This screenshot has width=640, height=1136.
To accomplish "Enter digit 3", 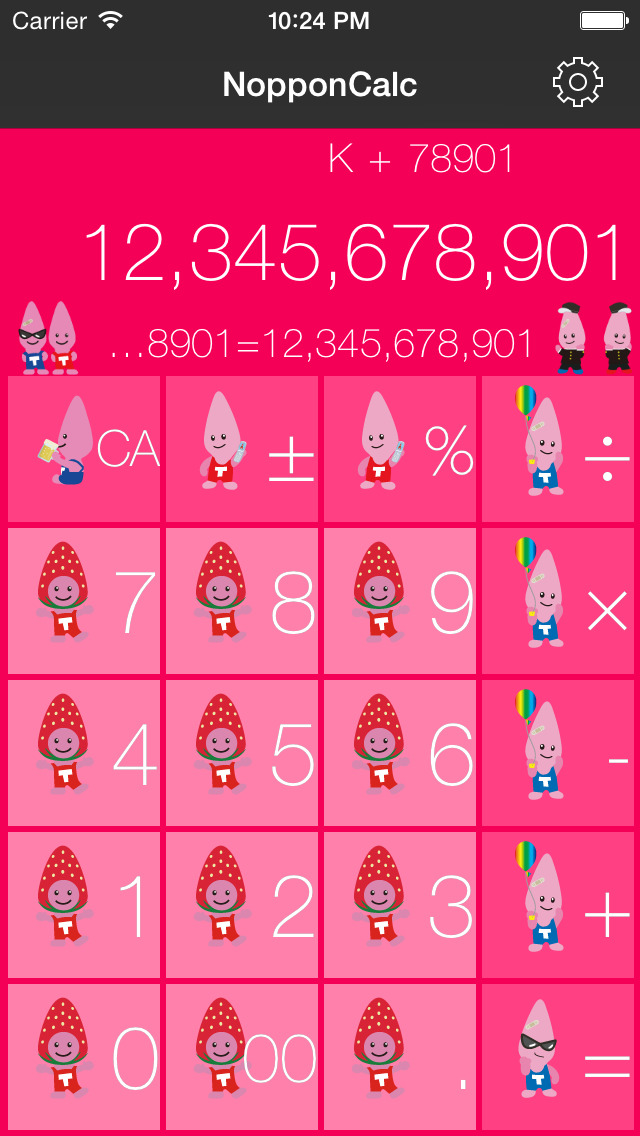I will coord(400,905).
